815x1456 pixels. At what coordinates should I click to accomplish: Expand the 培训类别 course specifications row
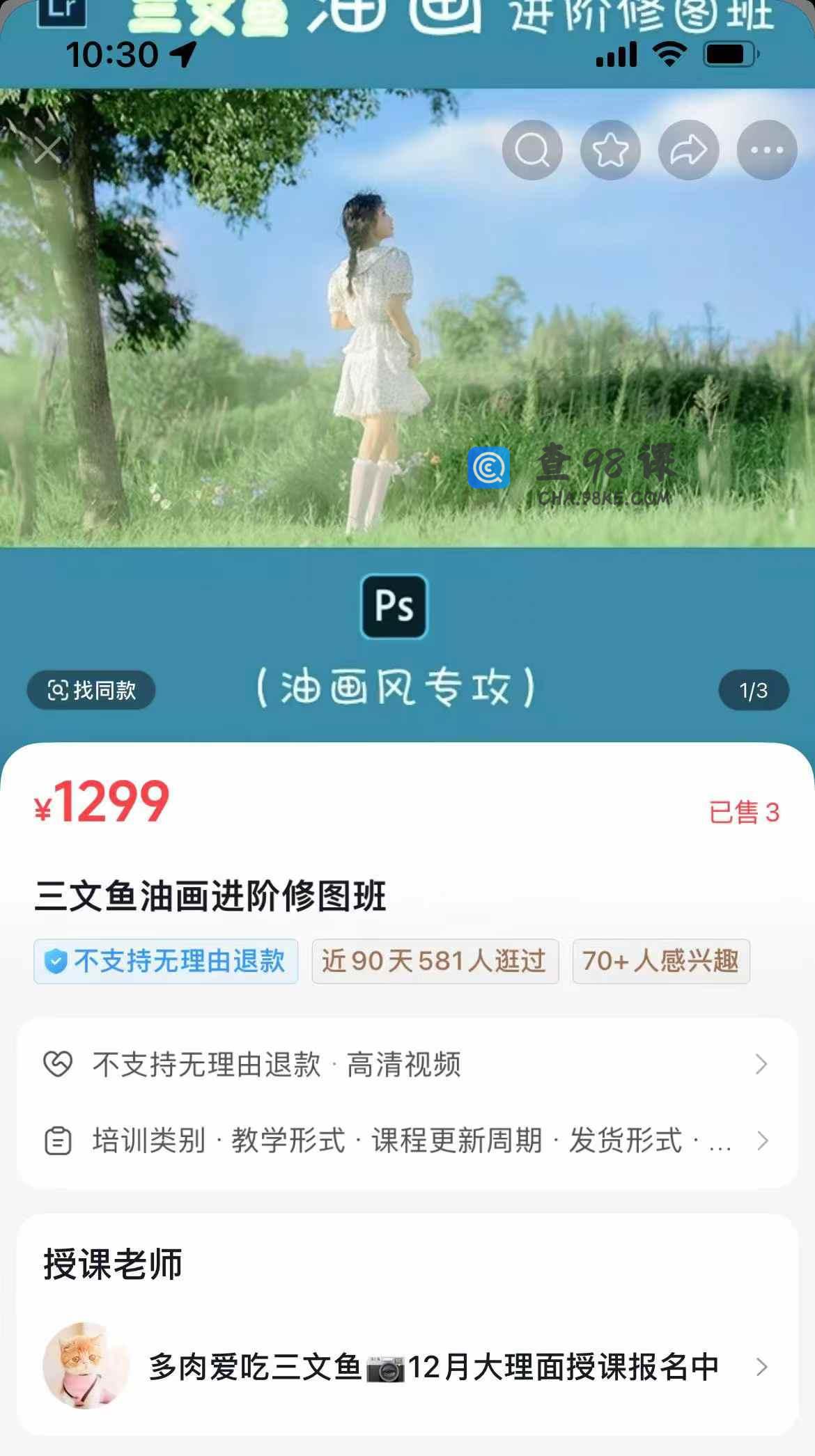(x=407, y=1141)
